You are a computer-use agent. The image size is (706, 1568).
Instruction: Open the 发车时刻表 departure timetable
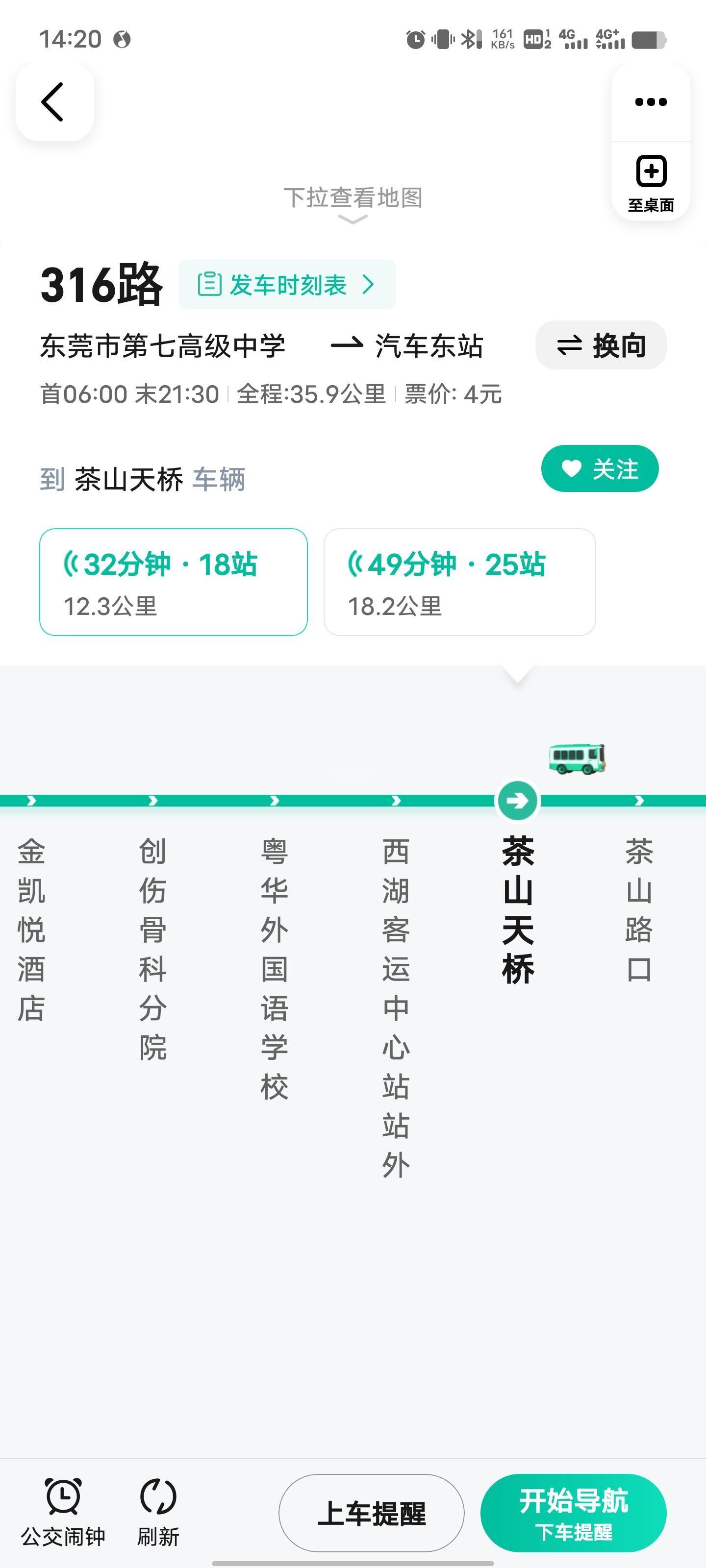(x=287, y=284)
